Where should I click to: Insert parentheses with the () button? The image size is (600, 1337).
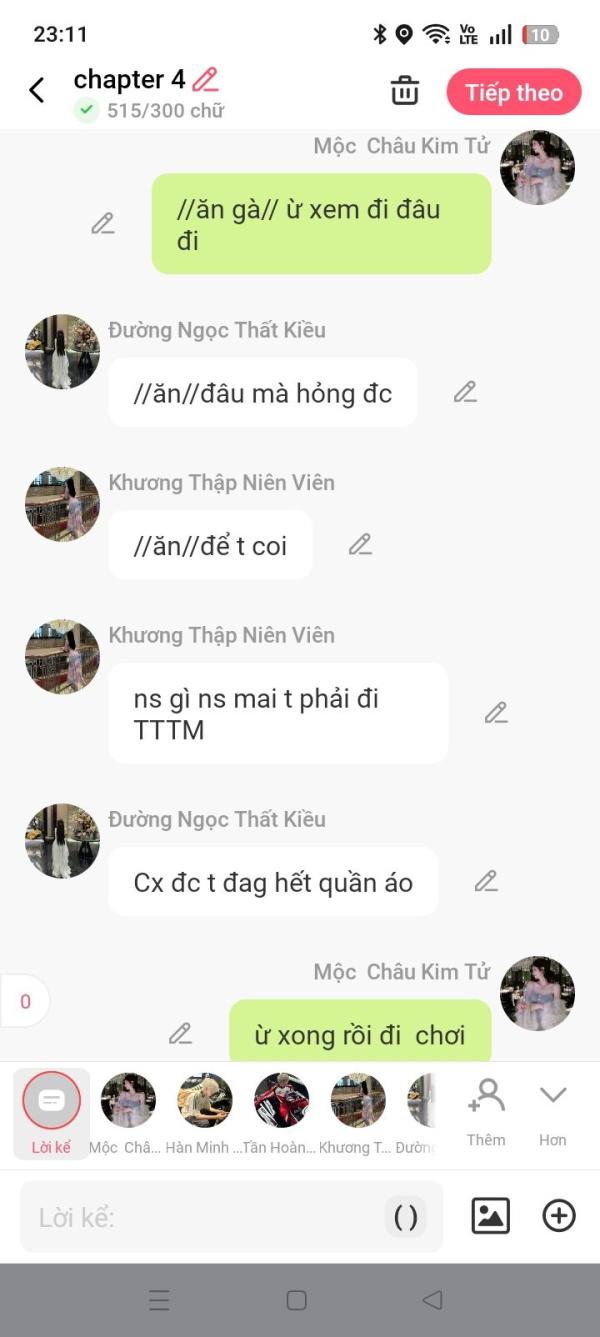406,1217
